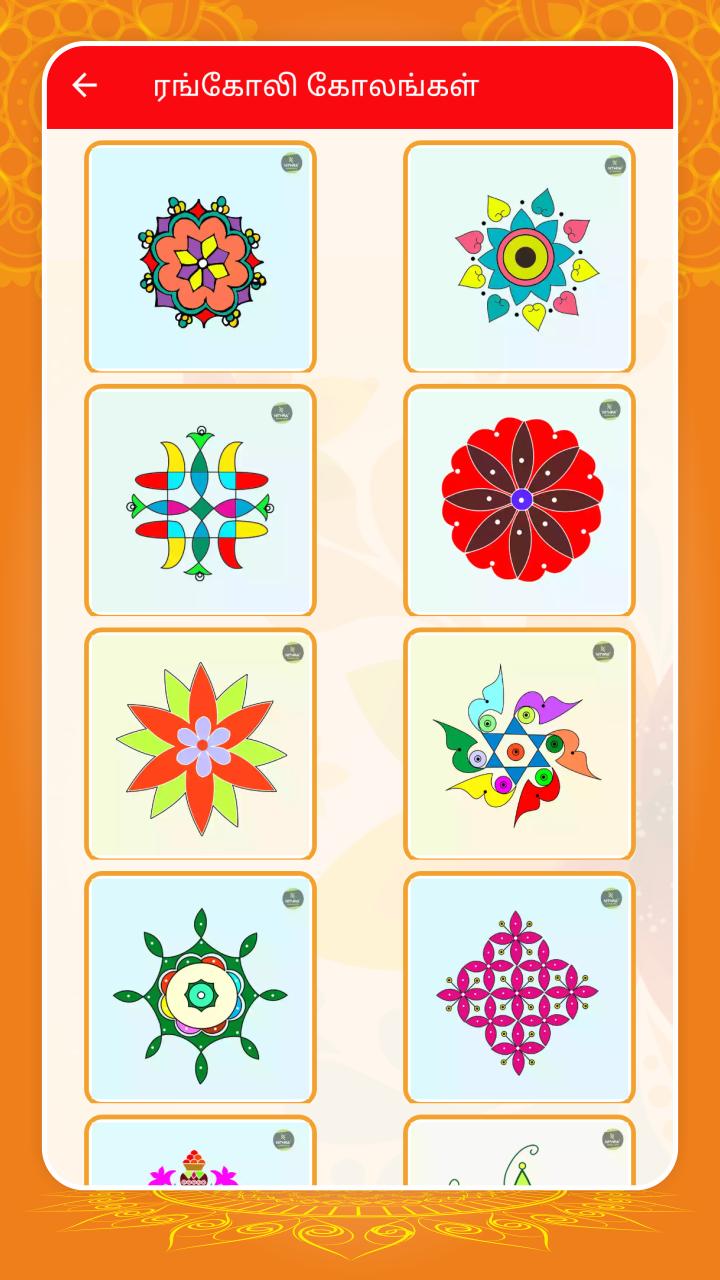The height and width of the screenshot is (1280, 720).
Task: Select the blue star with colorful birds kolam
Action: coord(519,745)
